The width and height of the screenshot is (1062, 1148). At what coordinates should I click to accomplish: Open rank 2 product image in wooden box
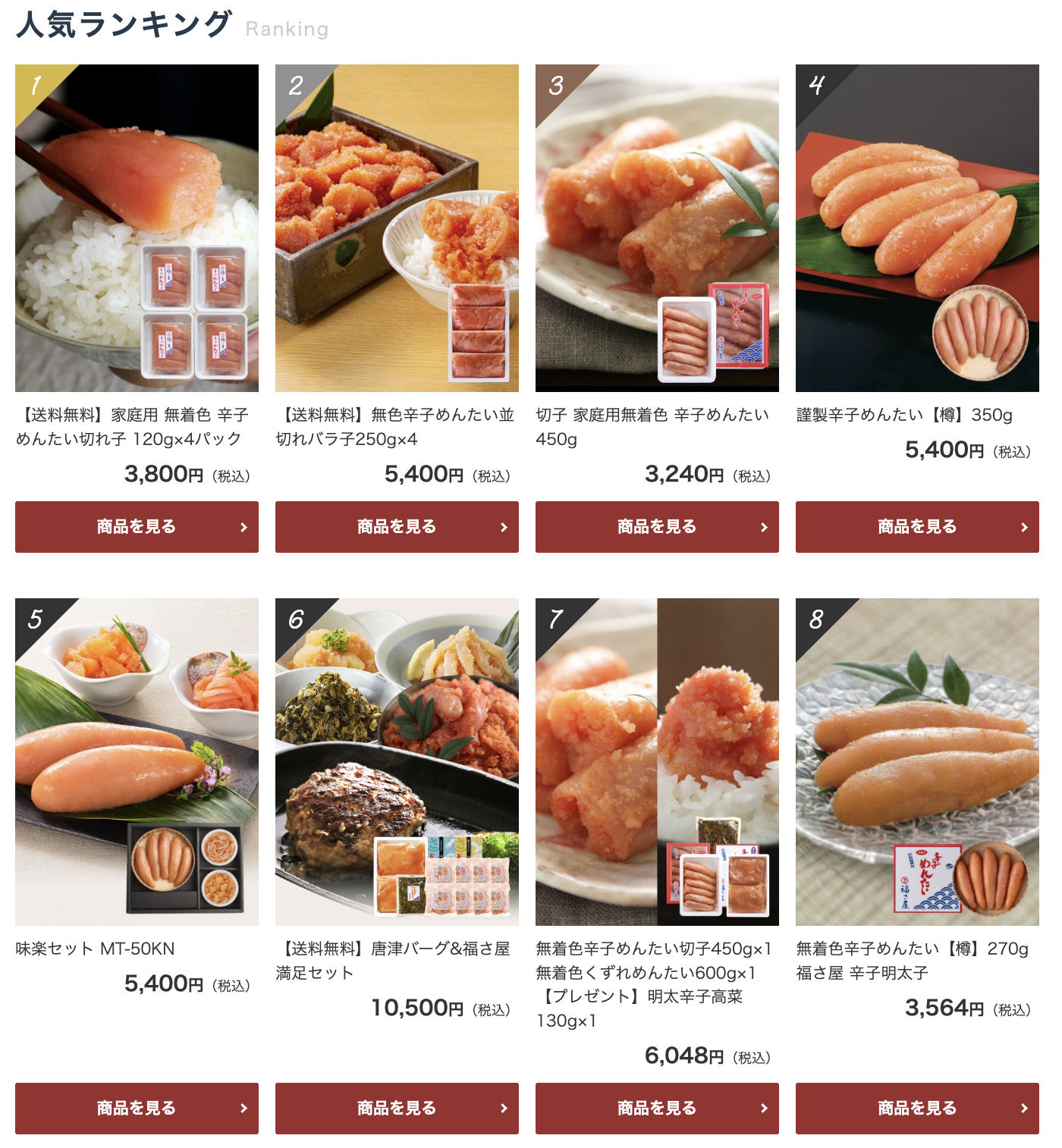[397, 227]
